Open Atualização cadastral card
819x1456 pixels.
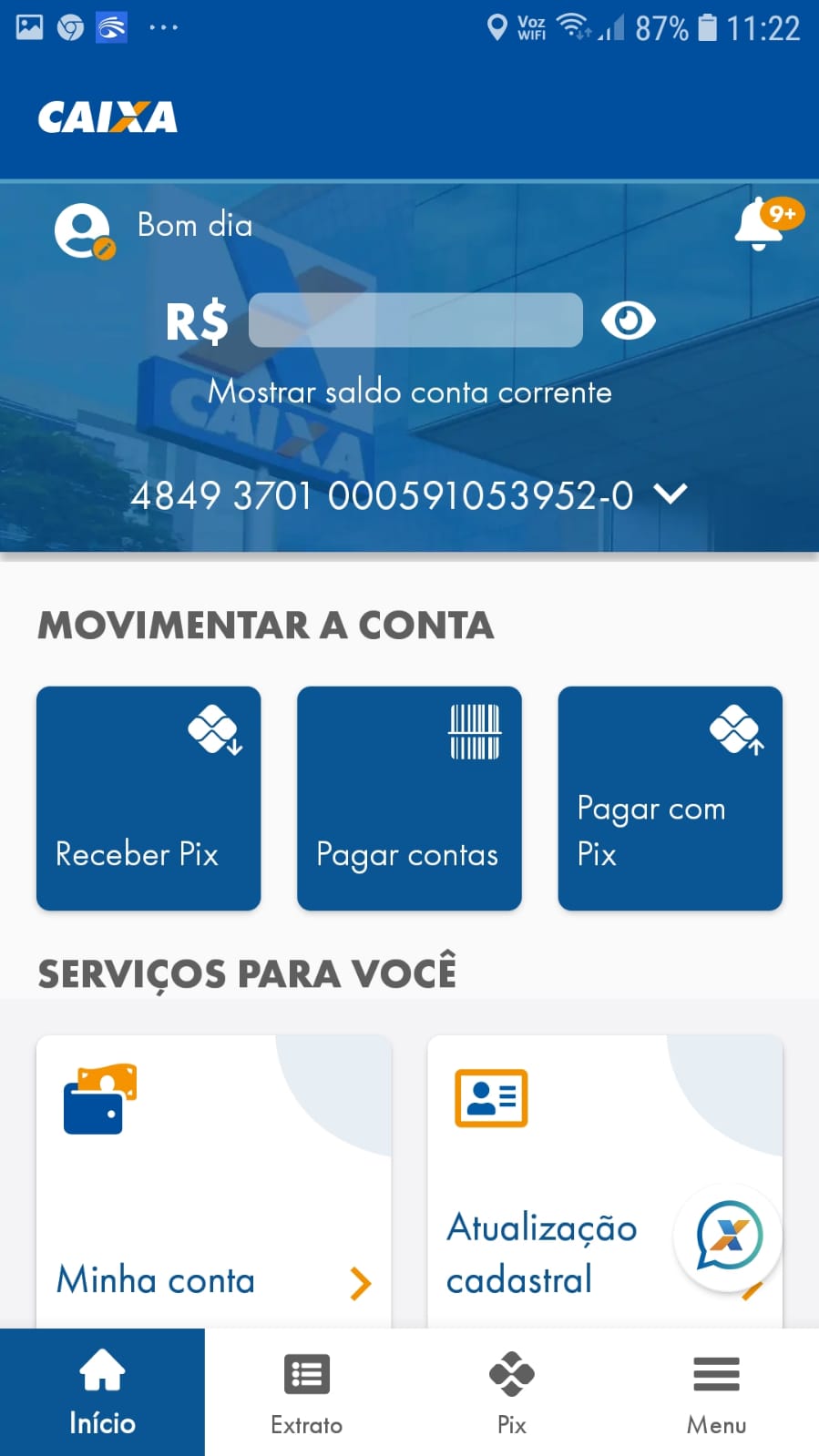coord(547,1184)
